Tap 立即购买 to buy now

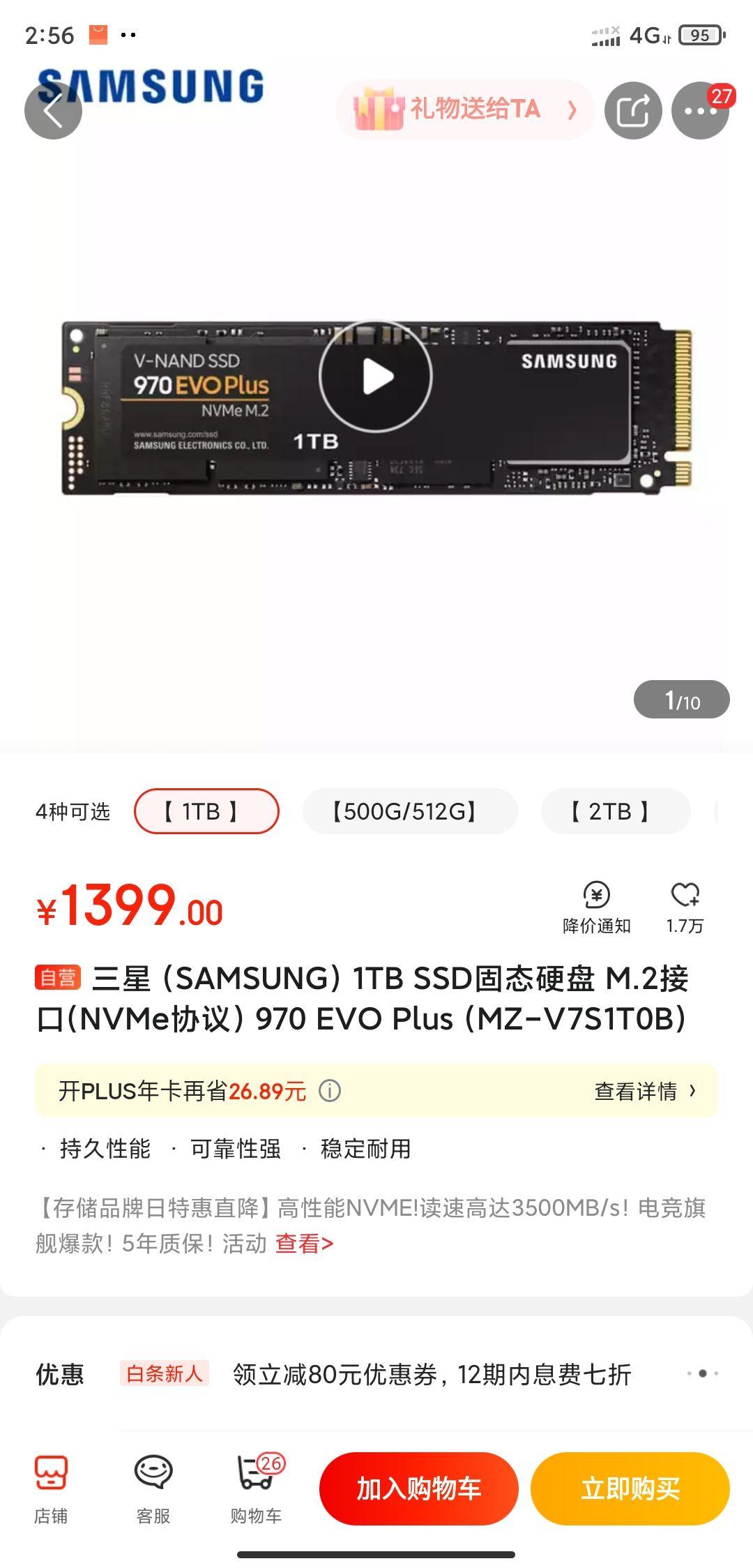pos(630,1488)
